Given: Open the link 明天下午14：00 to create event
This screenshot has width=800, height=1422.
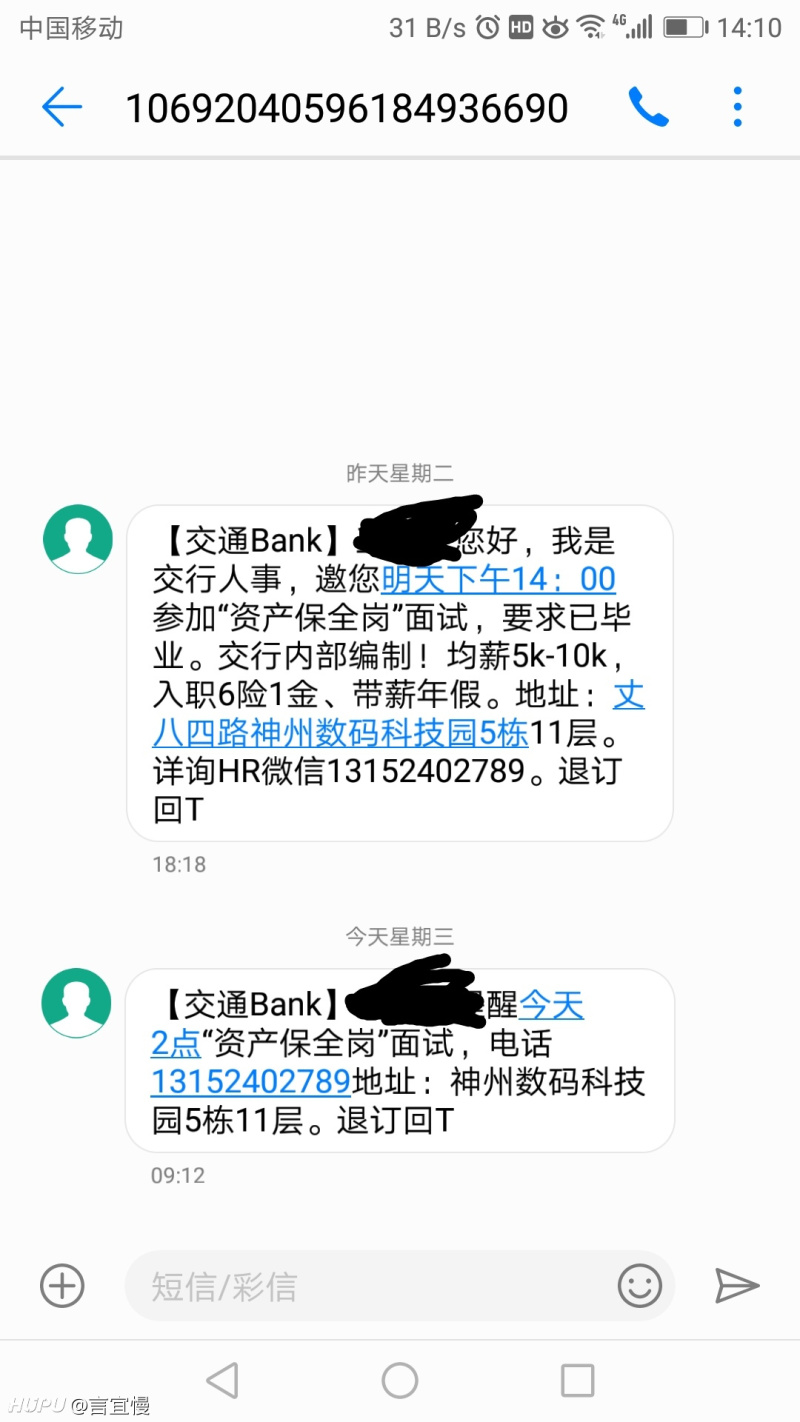Looking at the screenshot, I should point(501,580).
